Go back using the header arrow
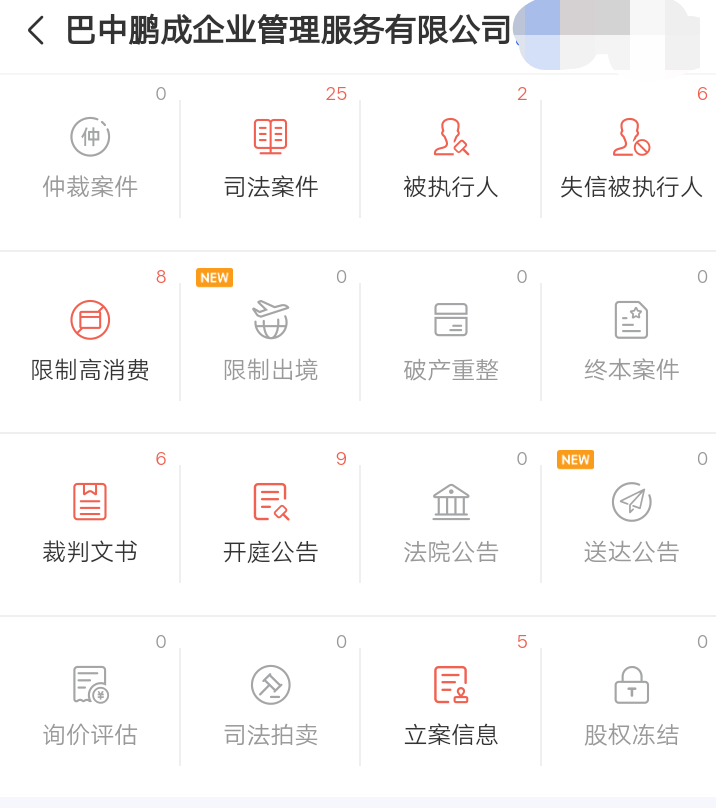 36,30
